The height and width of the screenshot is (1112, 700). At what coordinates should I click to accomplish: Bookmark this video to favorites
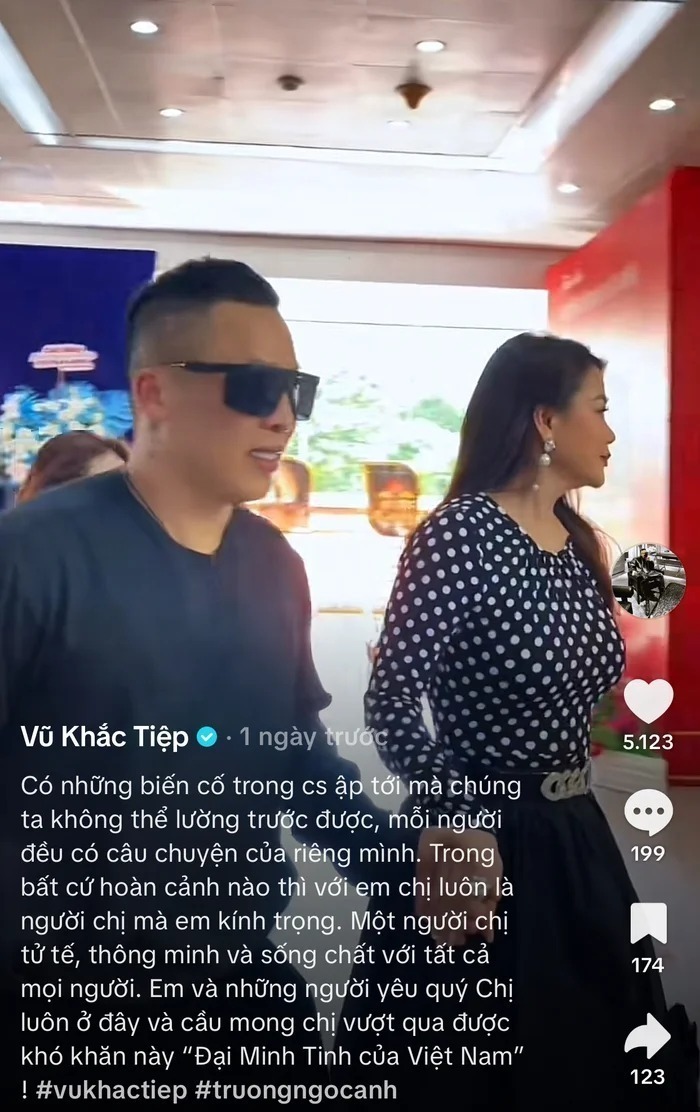point(648,923)
